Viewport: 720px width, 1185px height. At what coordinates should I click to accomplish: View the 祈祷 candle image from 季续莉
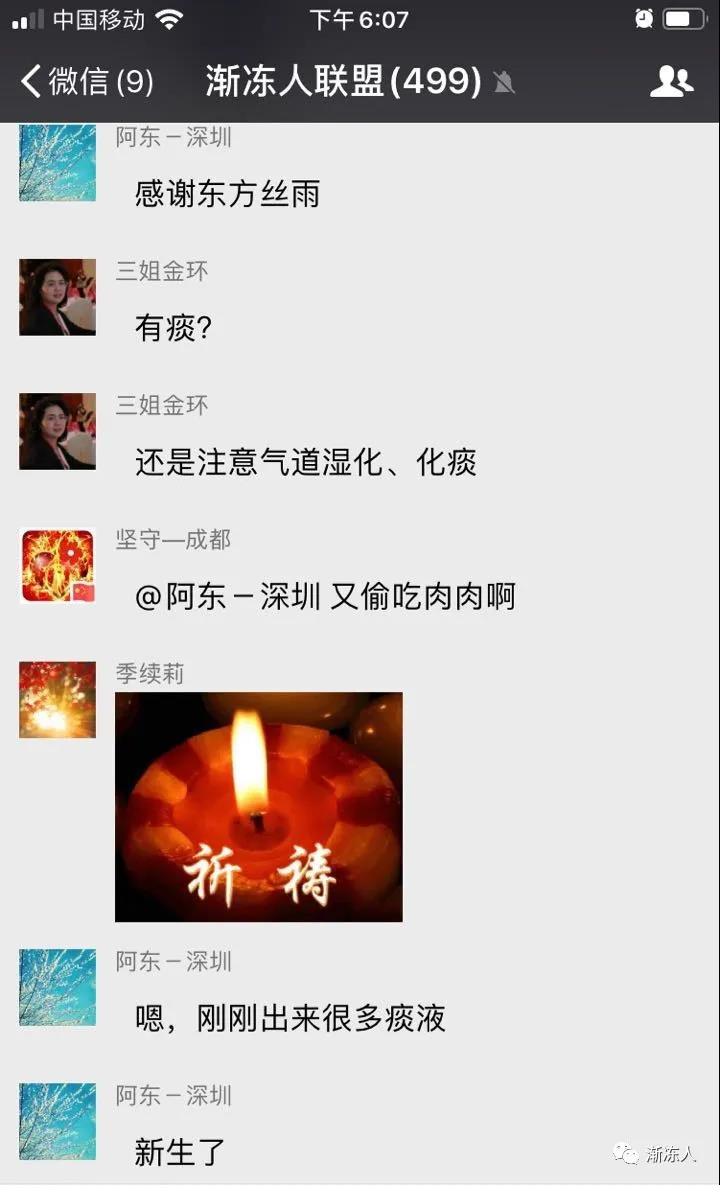(x=259, y=806)
